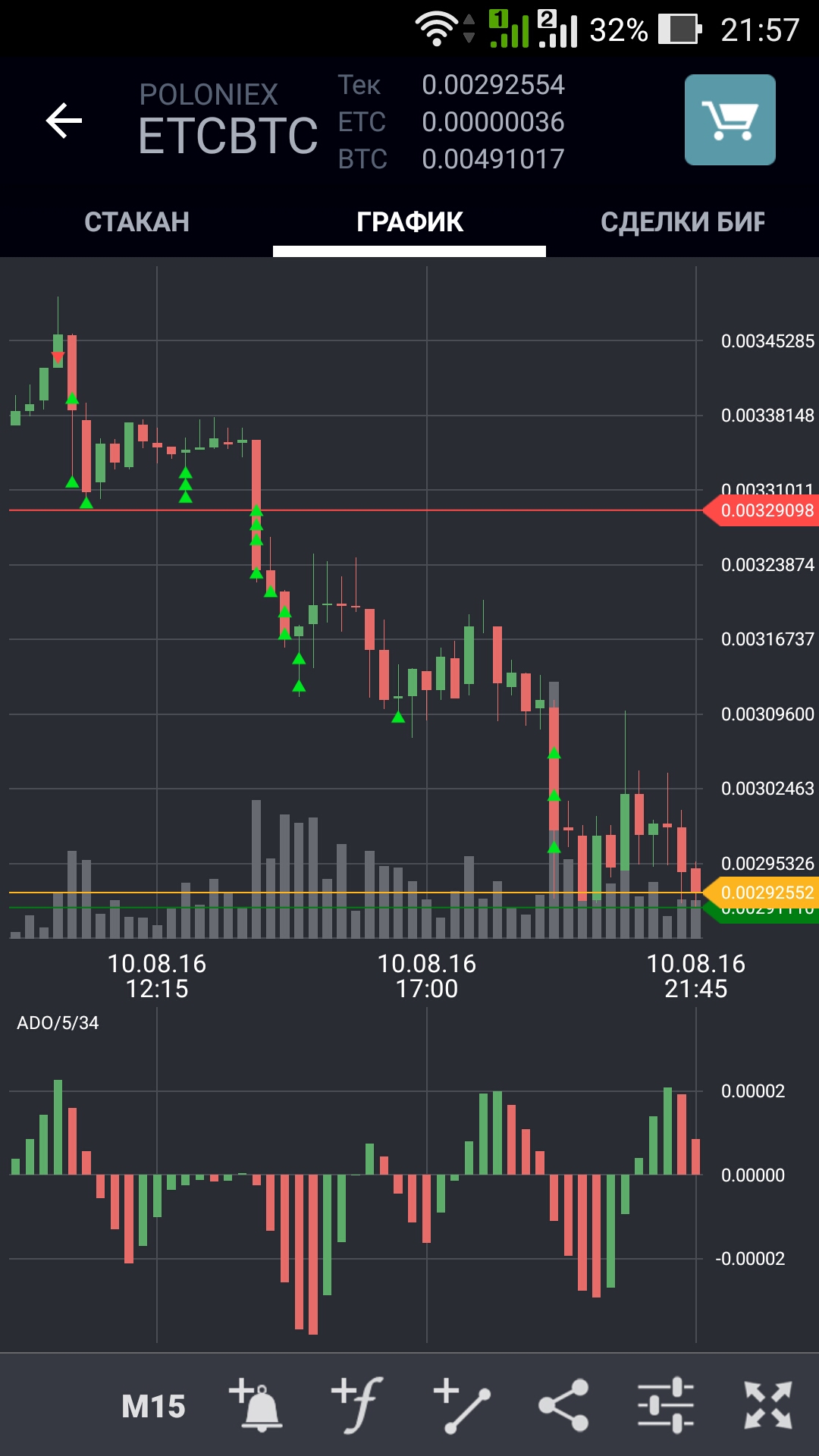This screenshot has width=819, height=1456.
Task: Add a price alert with the bell
Action: pyautogui.click(x=256, y=1405)
